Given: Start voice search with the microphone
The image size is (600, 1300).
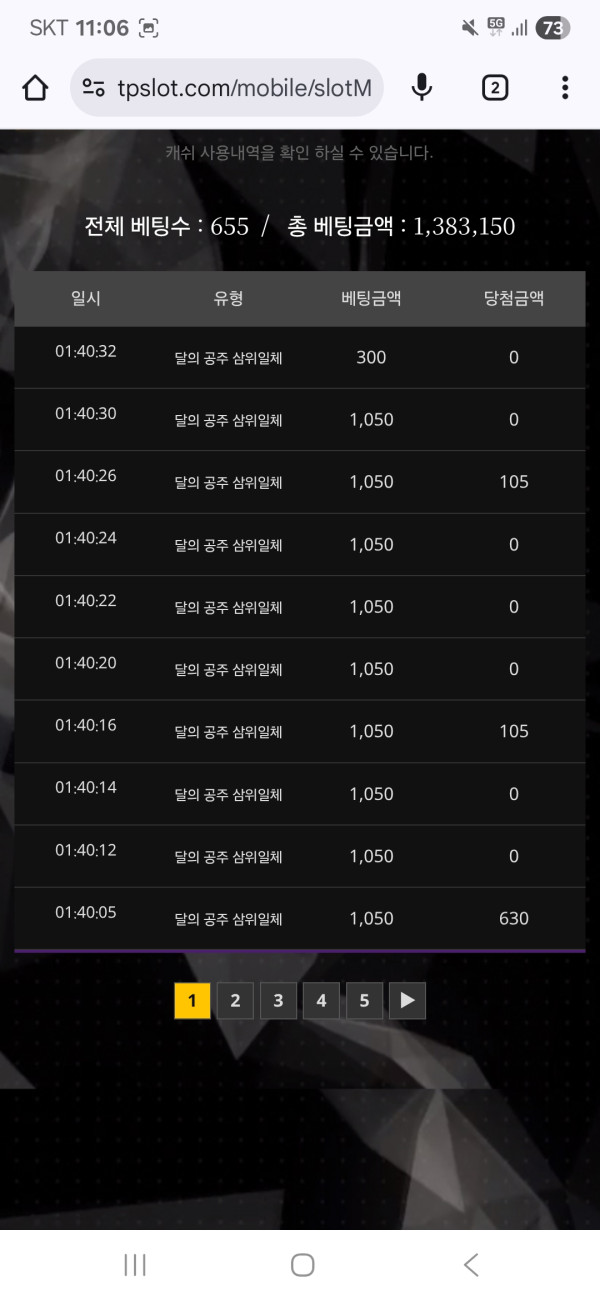Looking at the screenshot, I should (422, 88).
